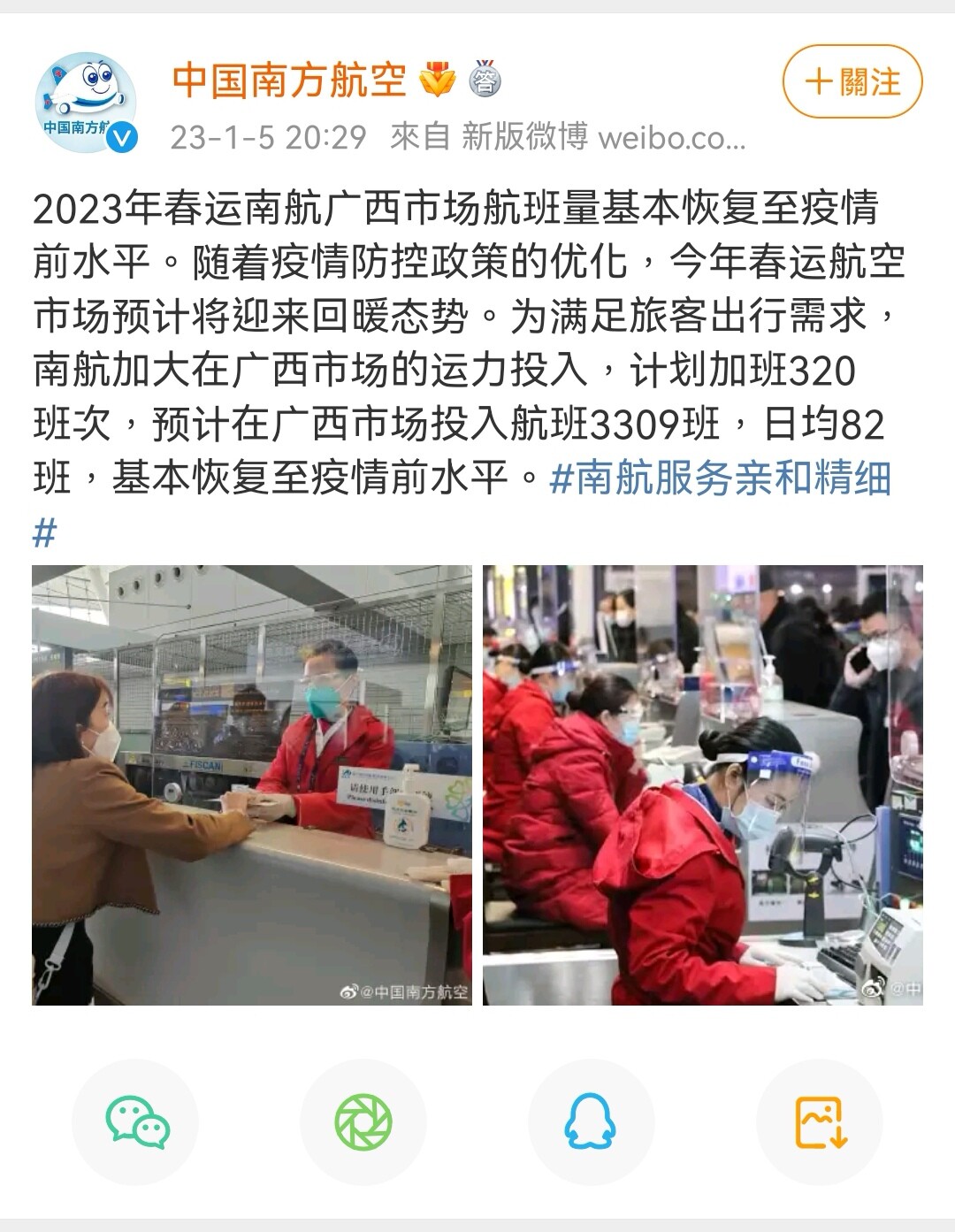Save the post as an image
The height and width of the screenshot is (1232, 955).
[x=819, y=1121]
